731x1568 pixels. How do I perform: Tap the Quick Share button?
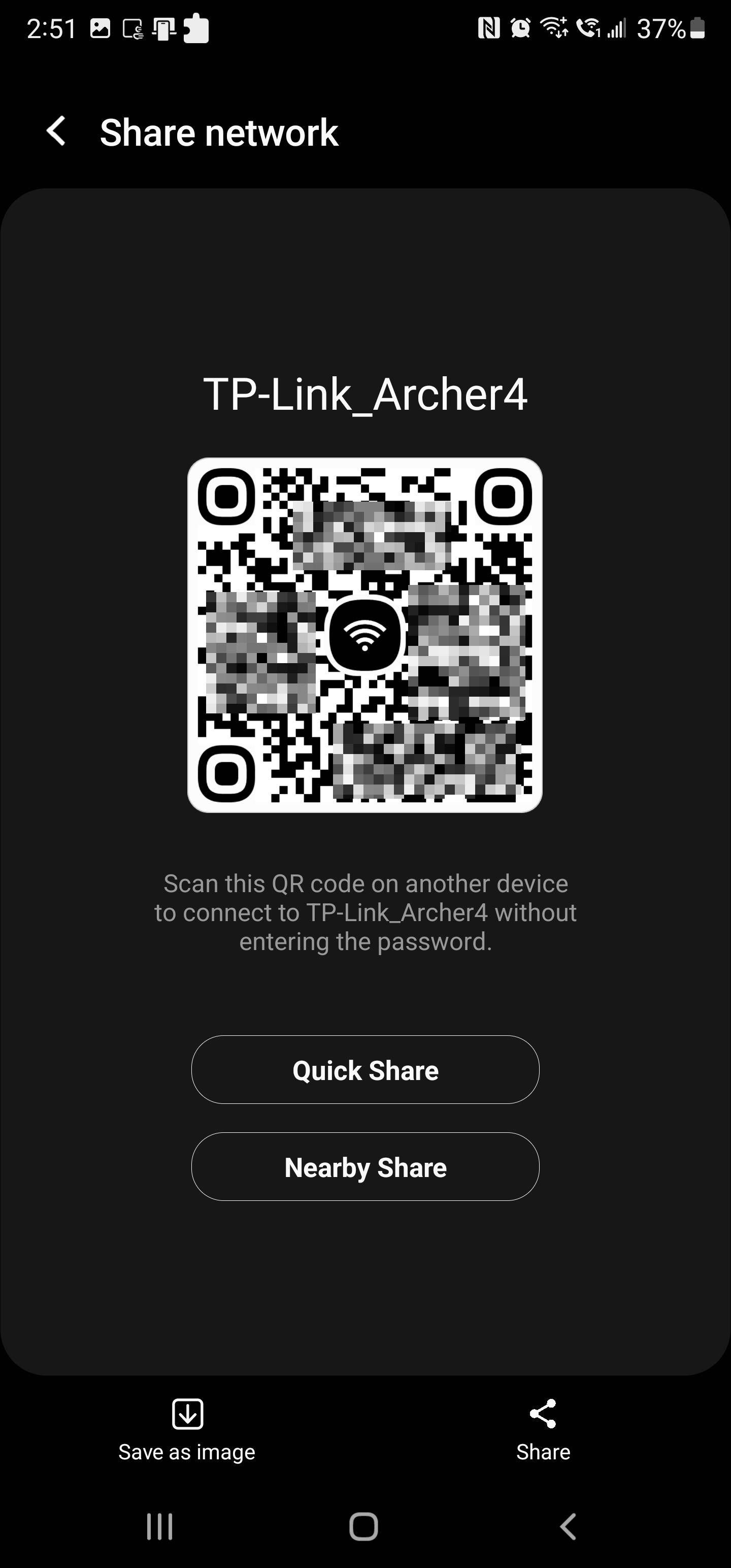click(365, 1069)
